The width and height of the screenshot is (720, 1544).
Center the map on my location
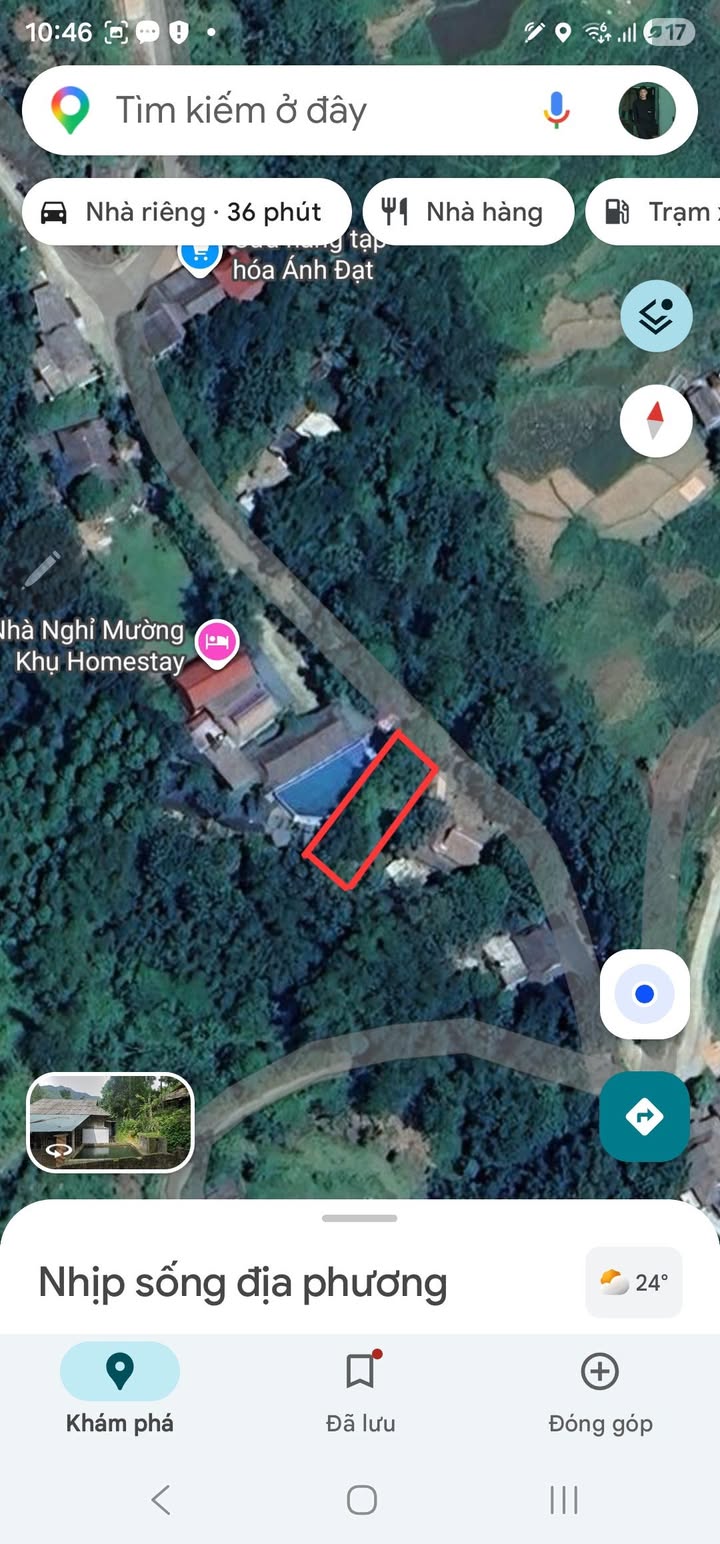tap(645, 994)
